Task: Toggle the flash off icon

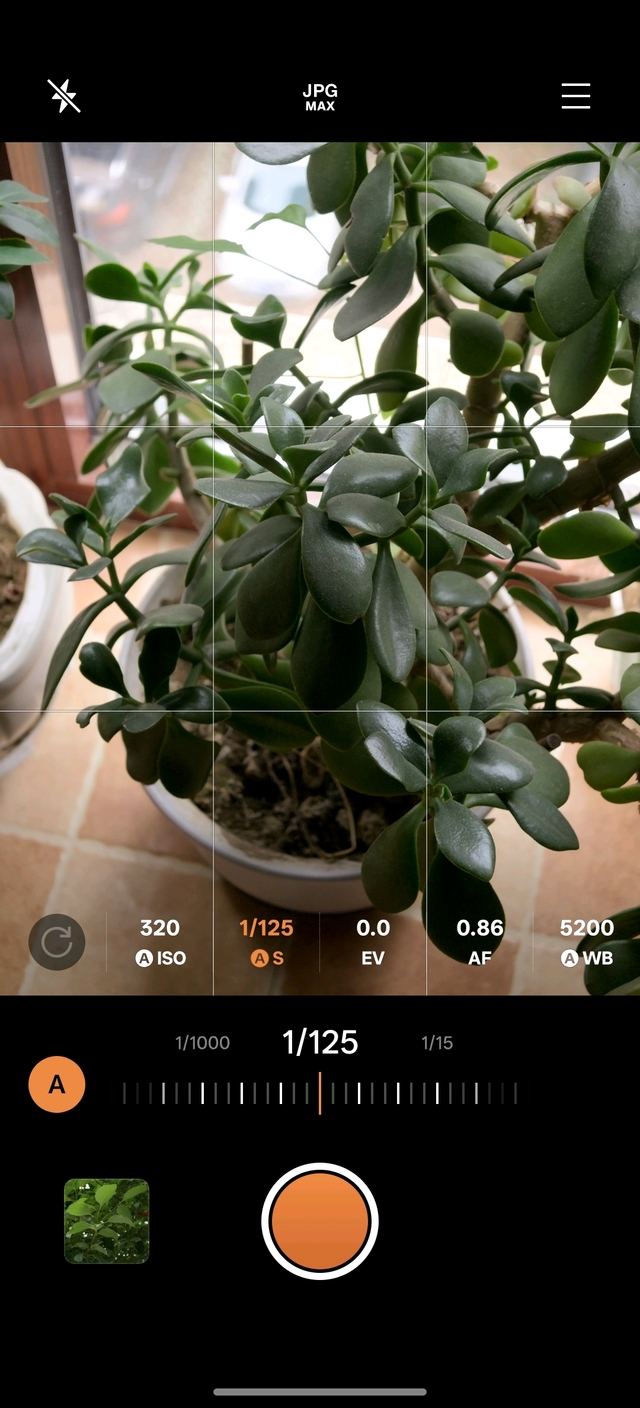Action: [x=64, y=96]
